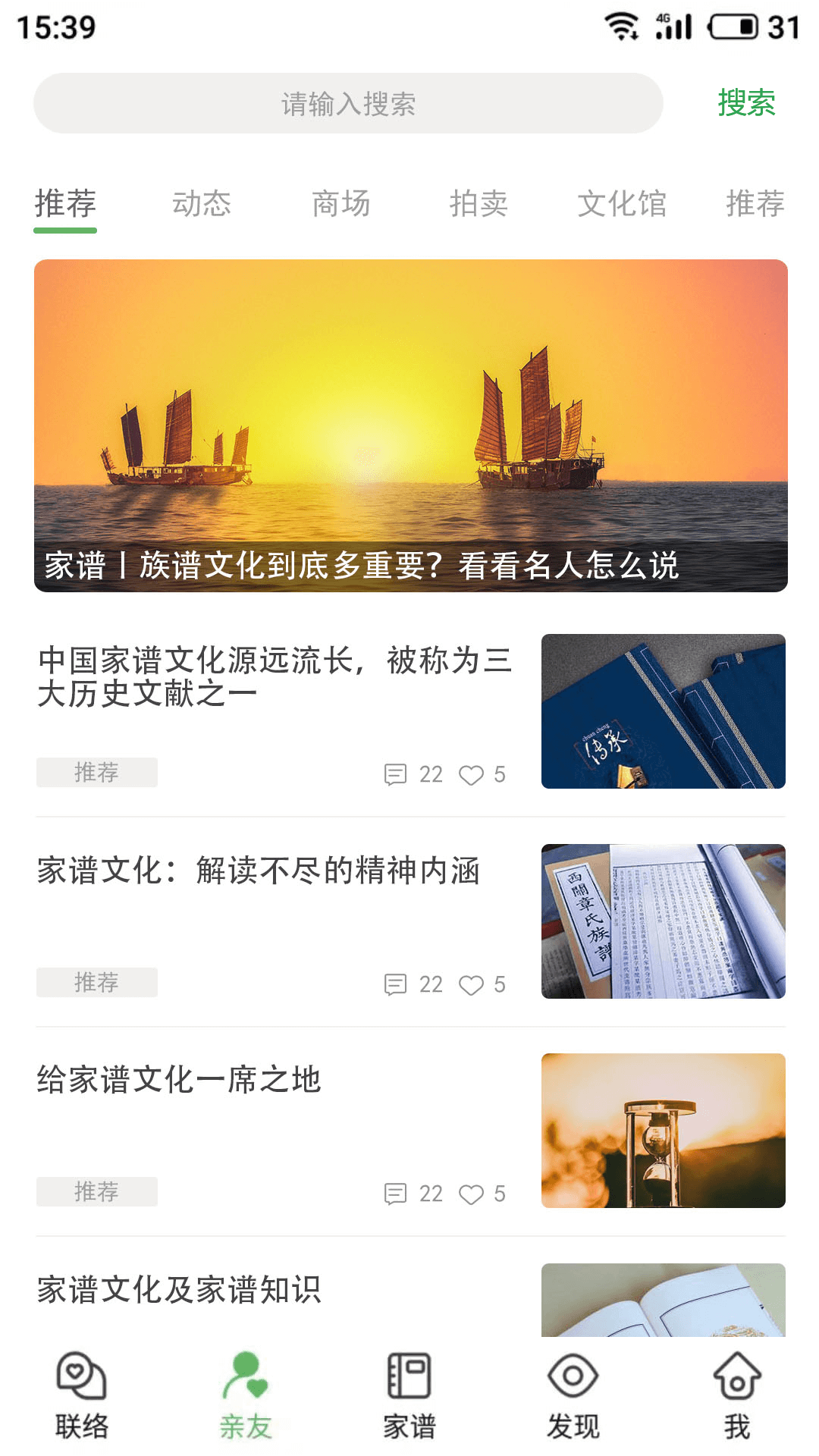The image size is (819, 1456).
Task: Read 家谱文化：解读不尽的精神内涵 article
Action: (x=258, y=871)
